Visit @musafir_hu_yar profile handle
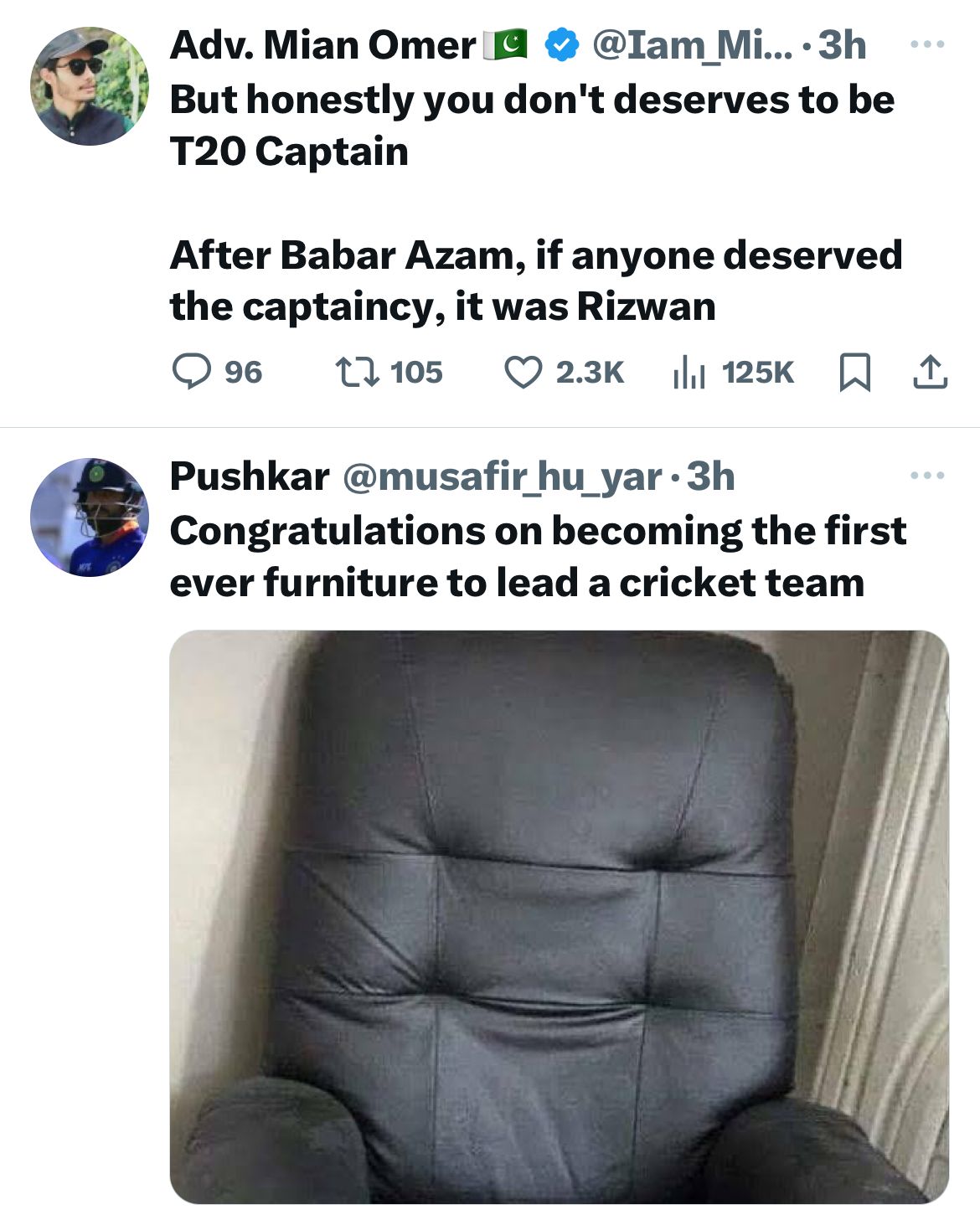This screenshot has height=1215, width=980. 502,476
